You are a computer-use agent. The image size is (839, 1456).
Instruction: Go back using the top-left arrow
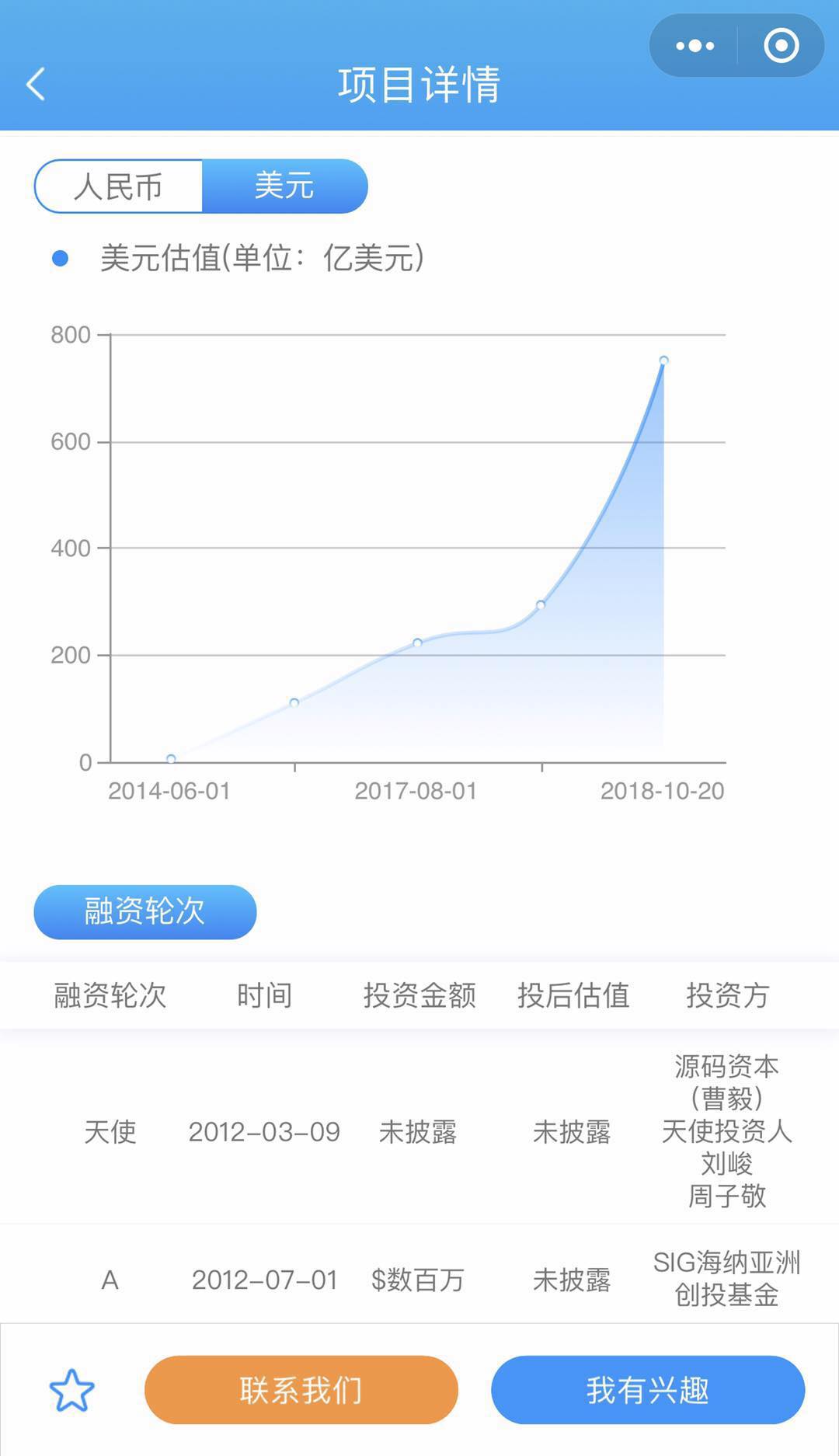click(36, 84)
